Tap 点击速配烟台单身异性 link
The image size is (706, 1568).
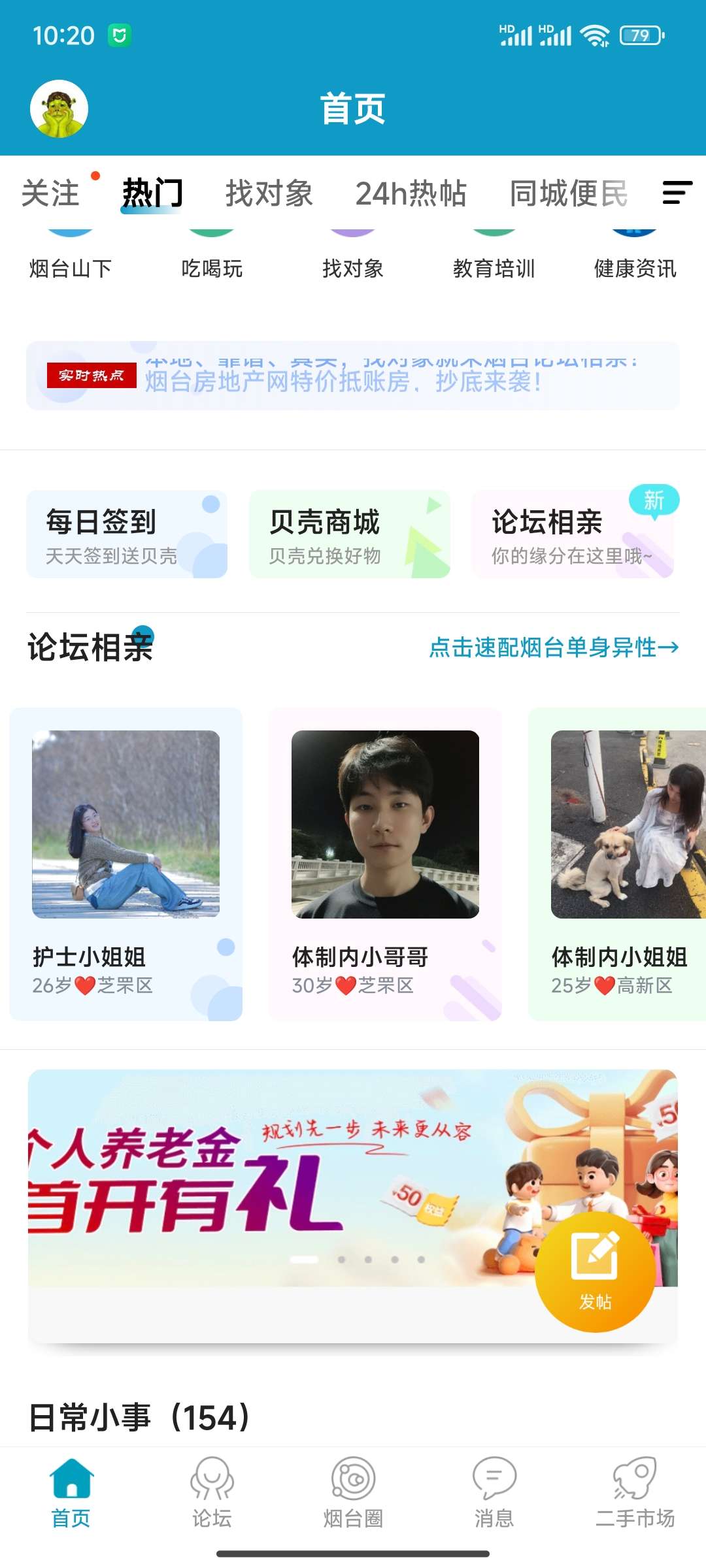tap(554, 647)
